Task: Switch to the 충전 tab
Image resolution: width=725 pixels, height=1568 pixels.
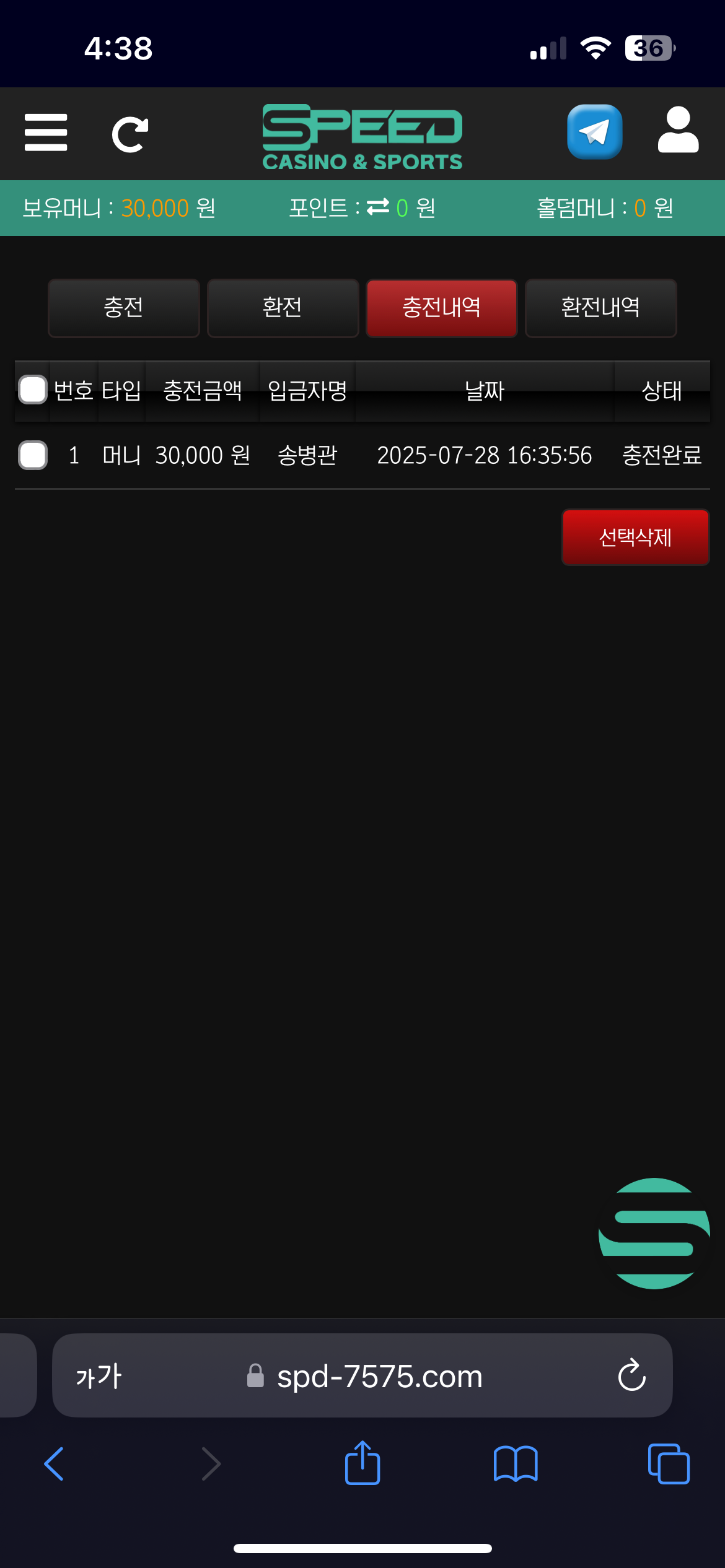Action: pos(124,308)
